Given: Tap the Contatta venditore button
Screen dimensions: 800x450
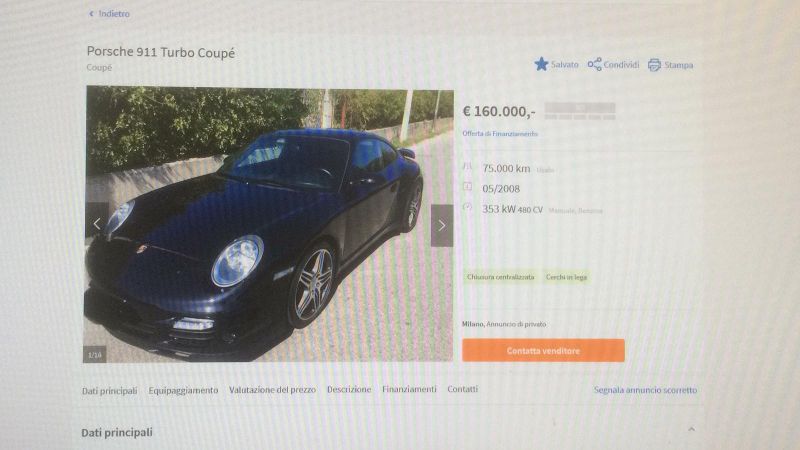Looking at the screenshot, I should click(x=543, y=351).
